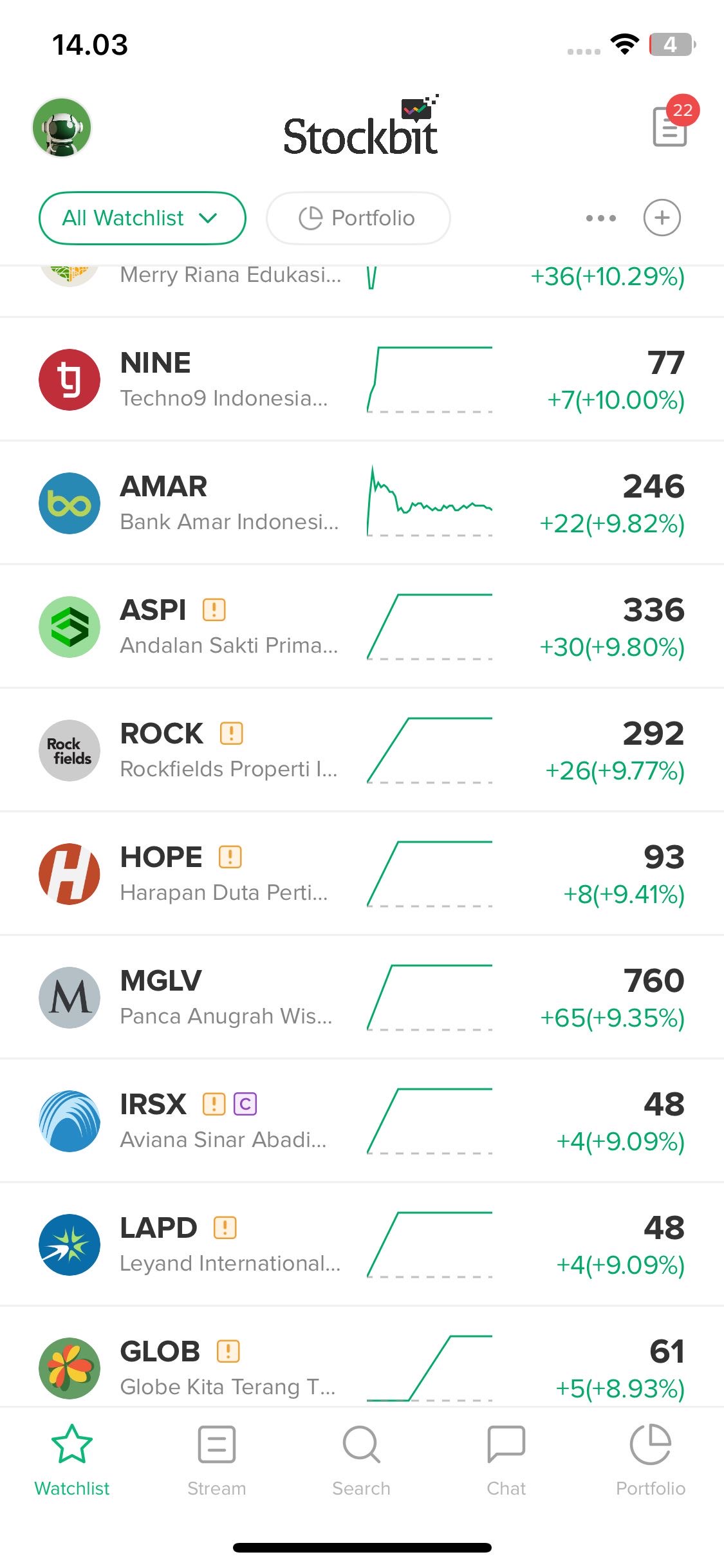724x1568 pixels.
Task: Open the IRSX Aviana Sinar Abadi row
Action: pyautogui.click(x=362, y=1121)
